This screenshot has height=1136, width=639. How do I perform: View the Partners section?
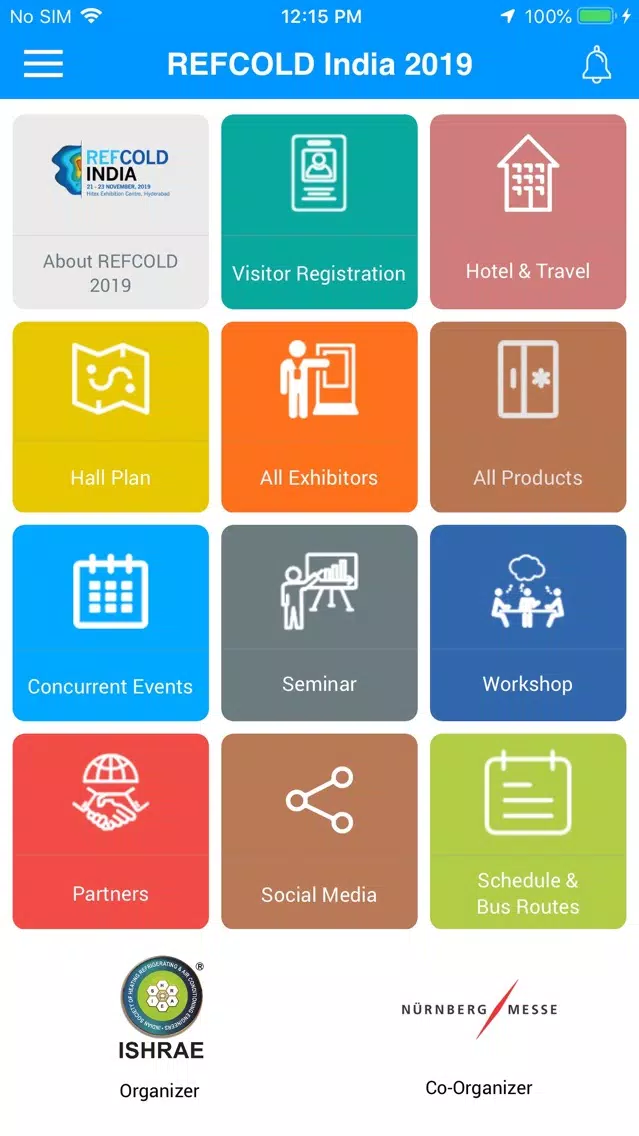[x=111, y=831]
